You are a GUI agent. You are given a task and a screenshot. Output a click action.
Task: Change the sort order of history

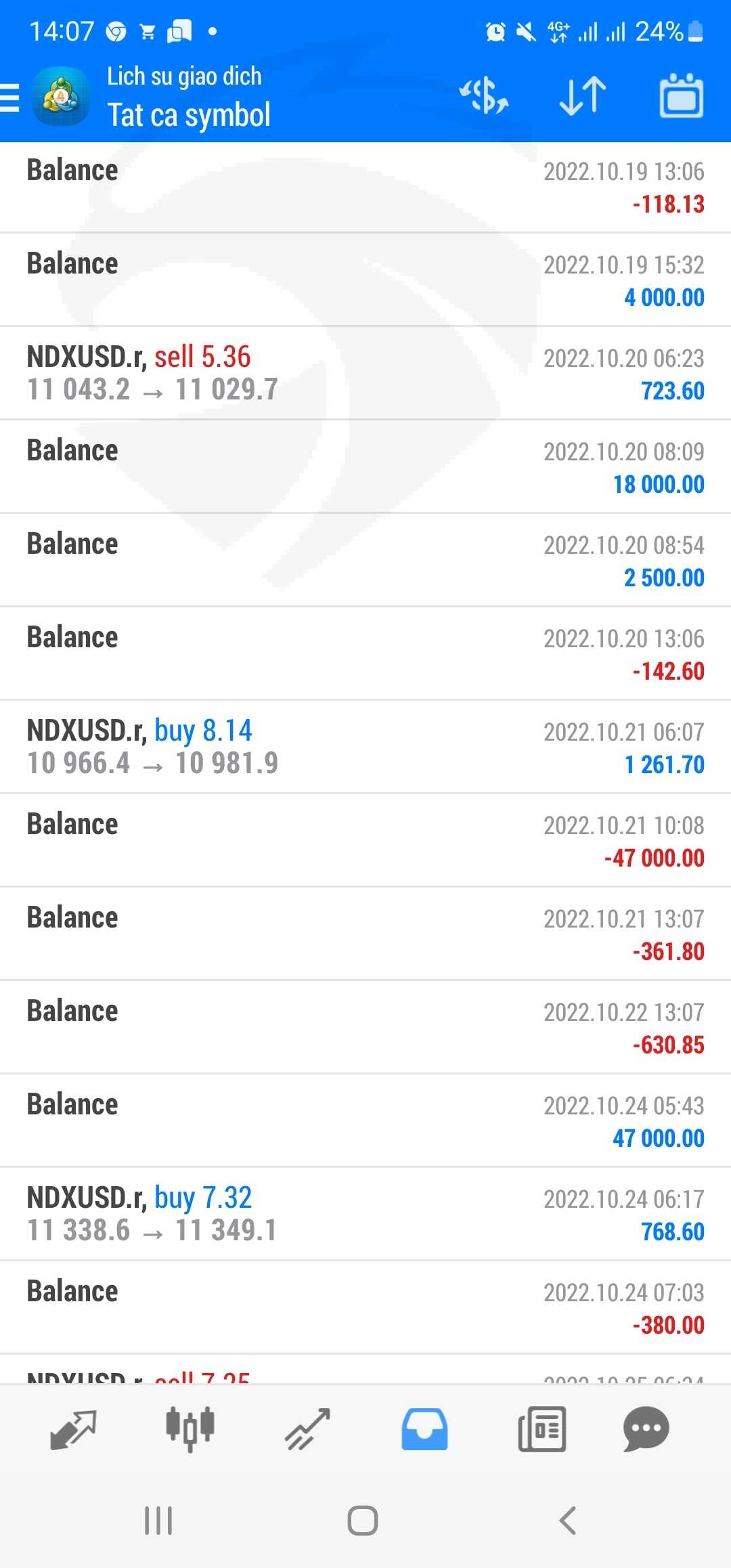click(583, 95)
